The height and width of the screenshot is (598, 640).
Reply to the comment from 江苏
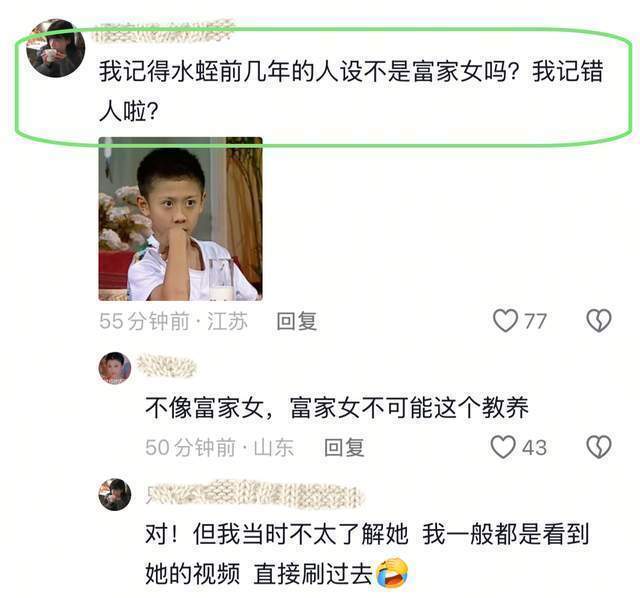tap(297, 321)
